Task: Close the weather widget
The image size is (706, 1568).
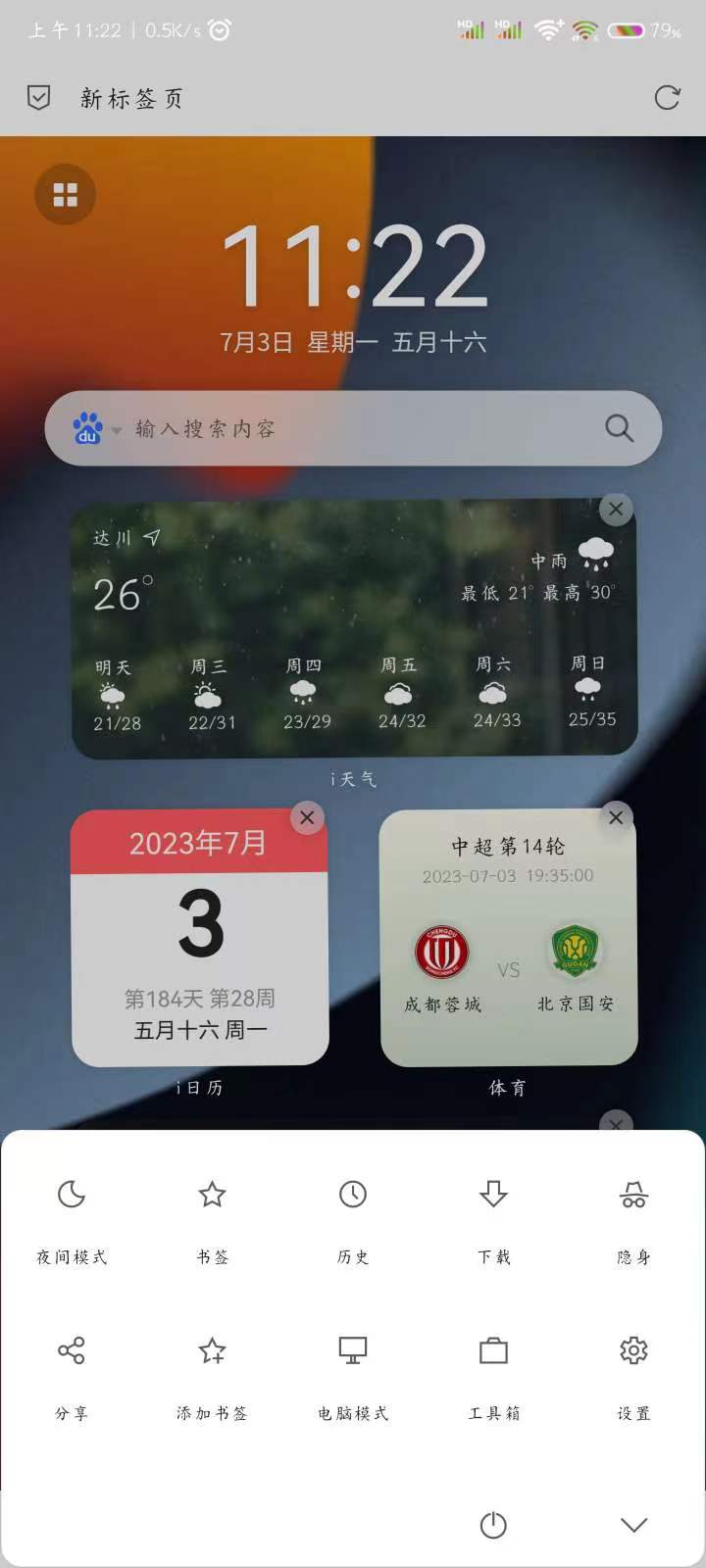Action: pos(616,509)
